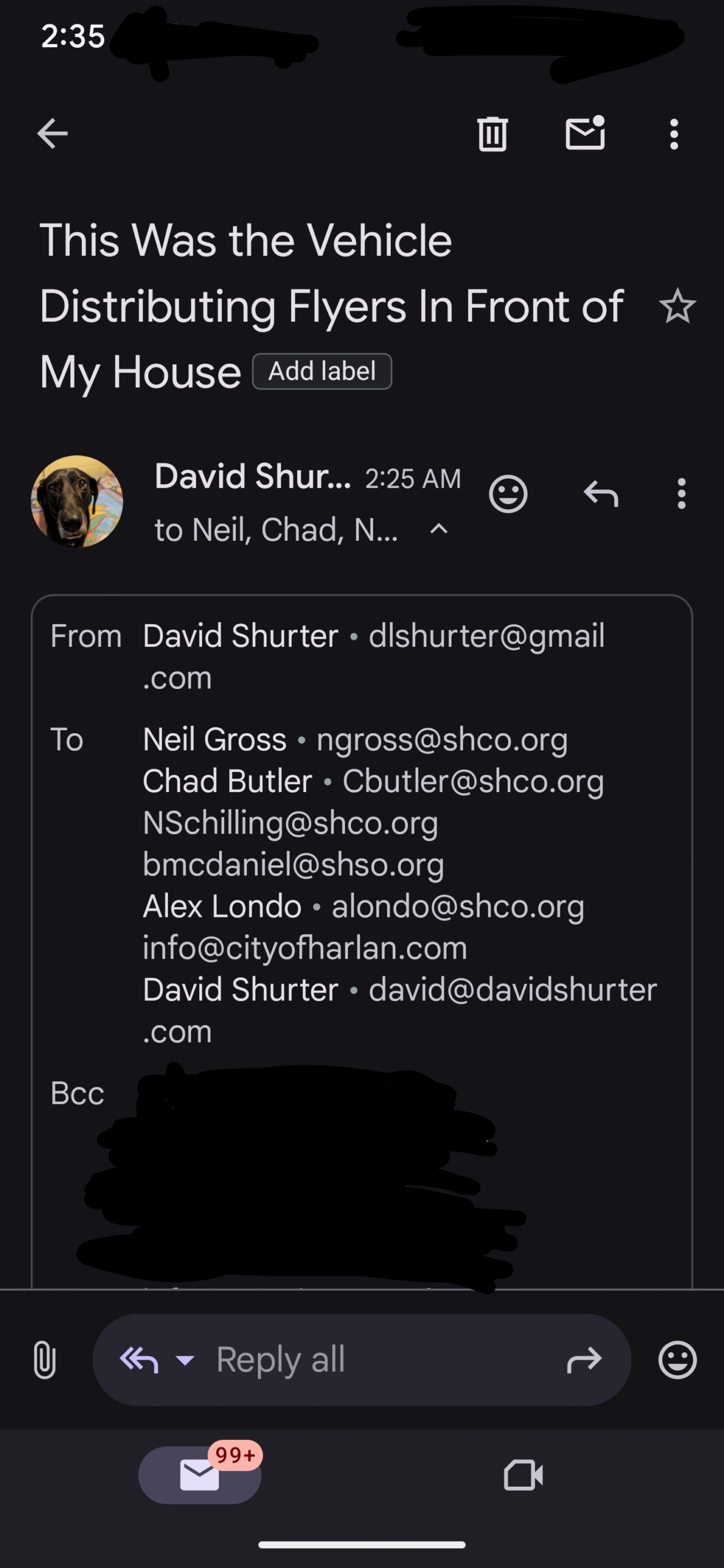
Task: Forward this email with arrow icon
Action: point(584,1360)
